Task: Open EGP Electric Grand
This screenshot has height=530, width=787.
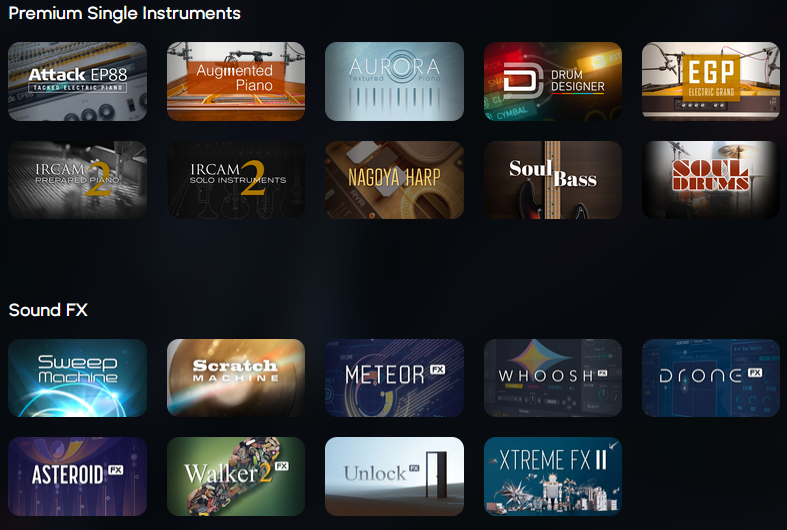Action: 710,81
